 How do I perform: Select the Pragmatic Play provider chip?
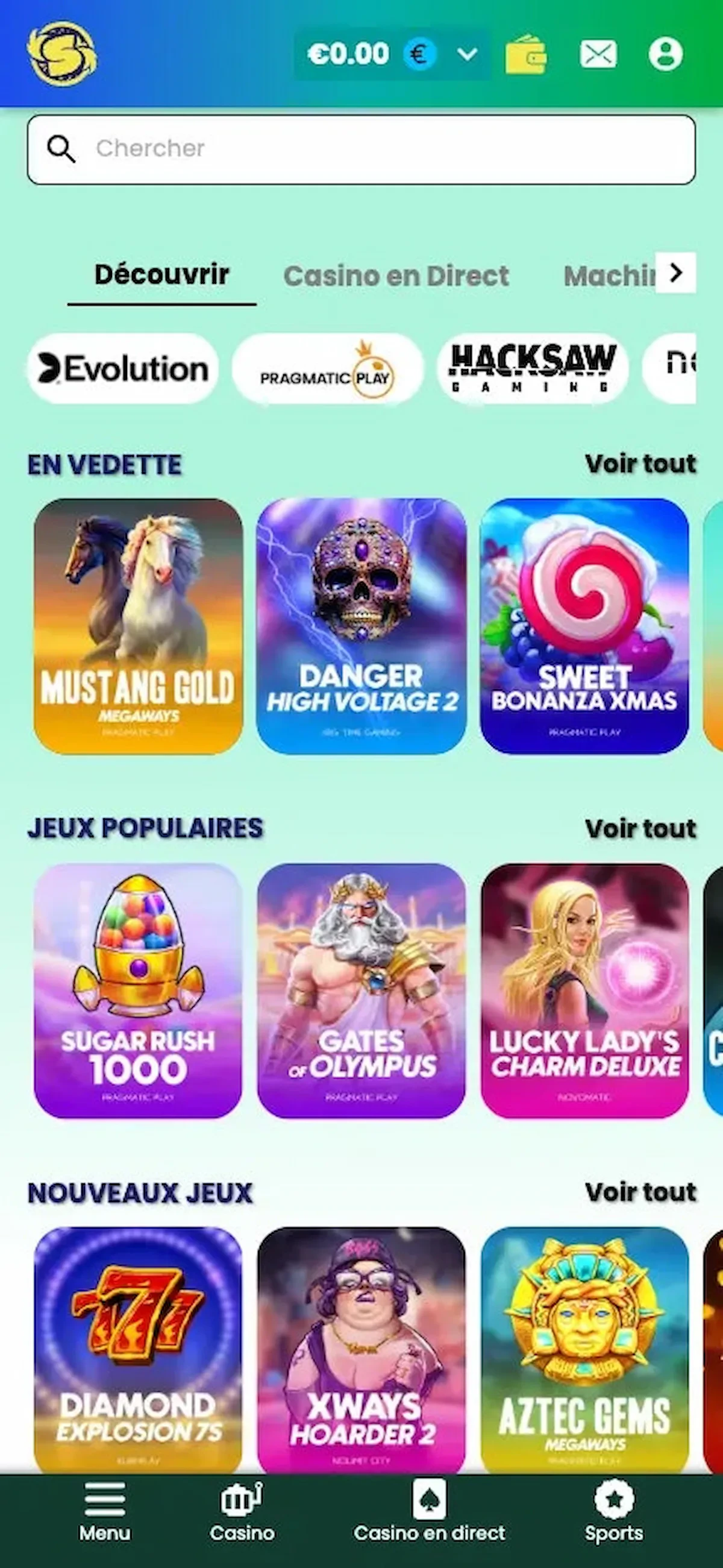click(327, 369)
